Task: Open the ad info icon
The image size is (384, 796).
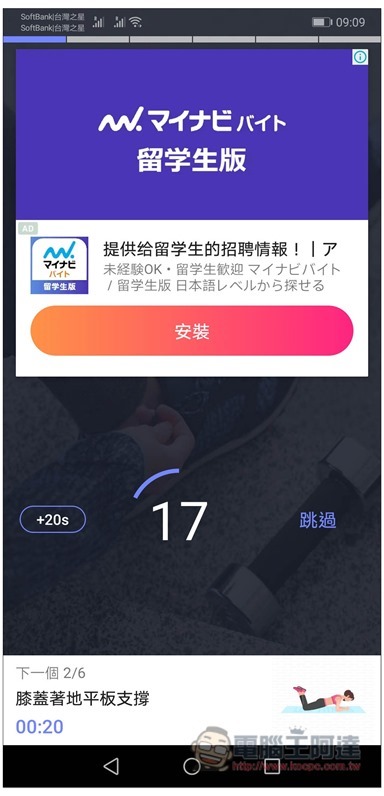Action: [360, 57]
